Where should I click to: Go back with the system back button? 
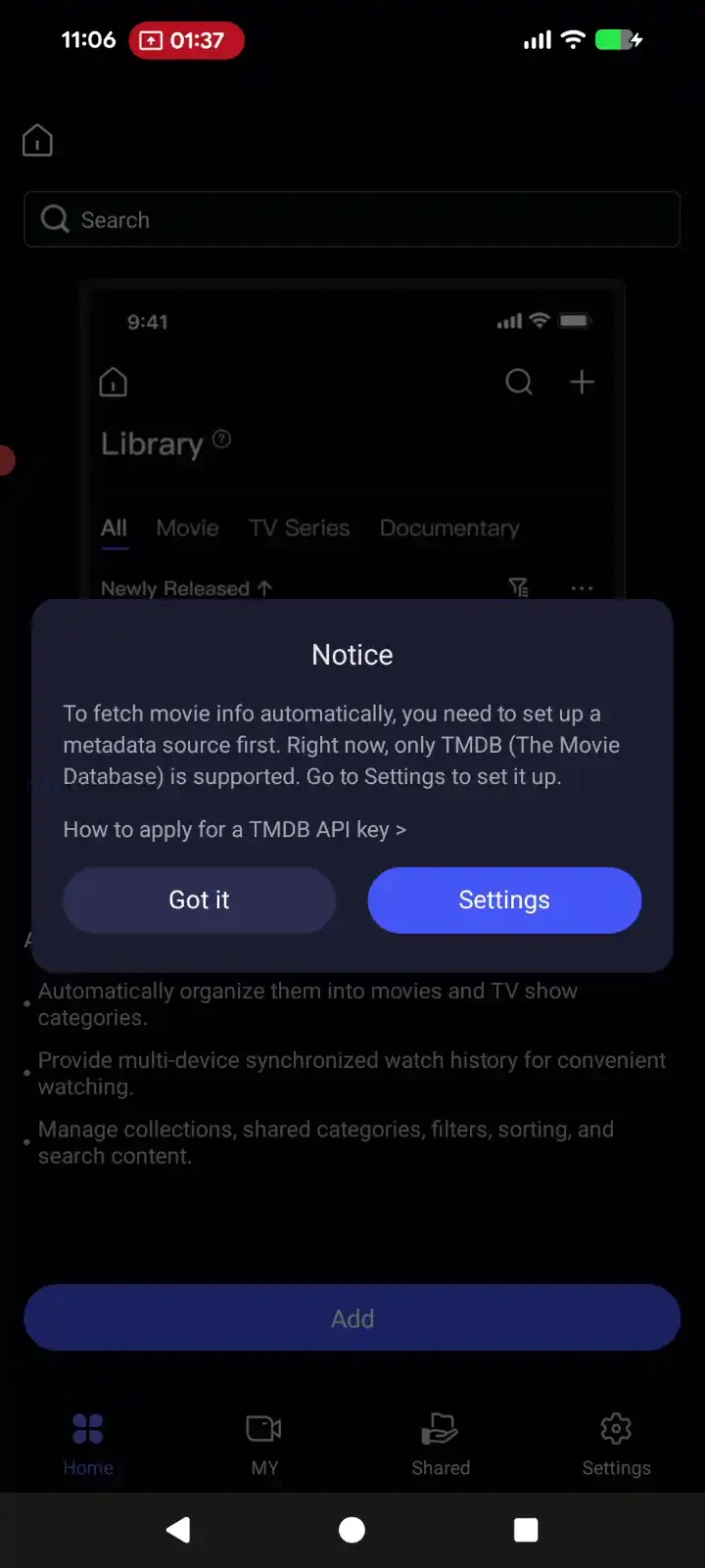(x=178, y=1530)
